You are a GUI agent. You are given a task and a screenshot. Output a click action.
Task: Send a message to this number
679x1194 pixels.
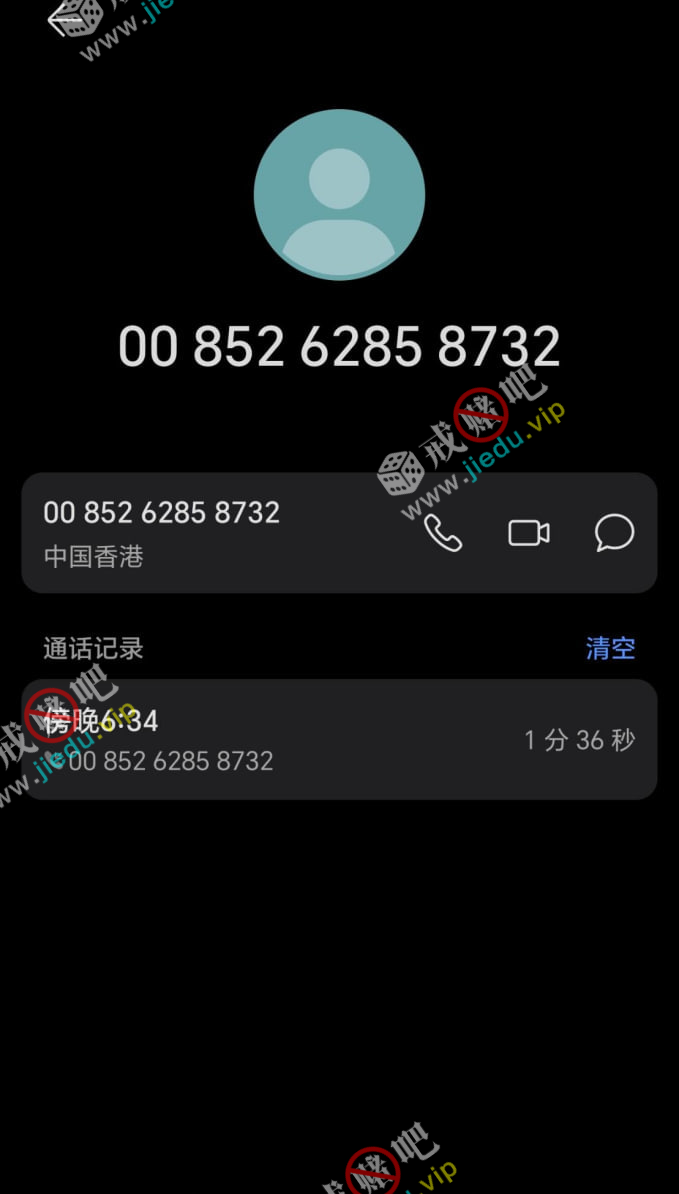(x=614, y=533)
